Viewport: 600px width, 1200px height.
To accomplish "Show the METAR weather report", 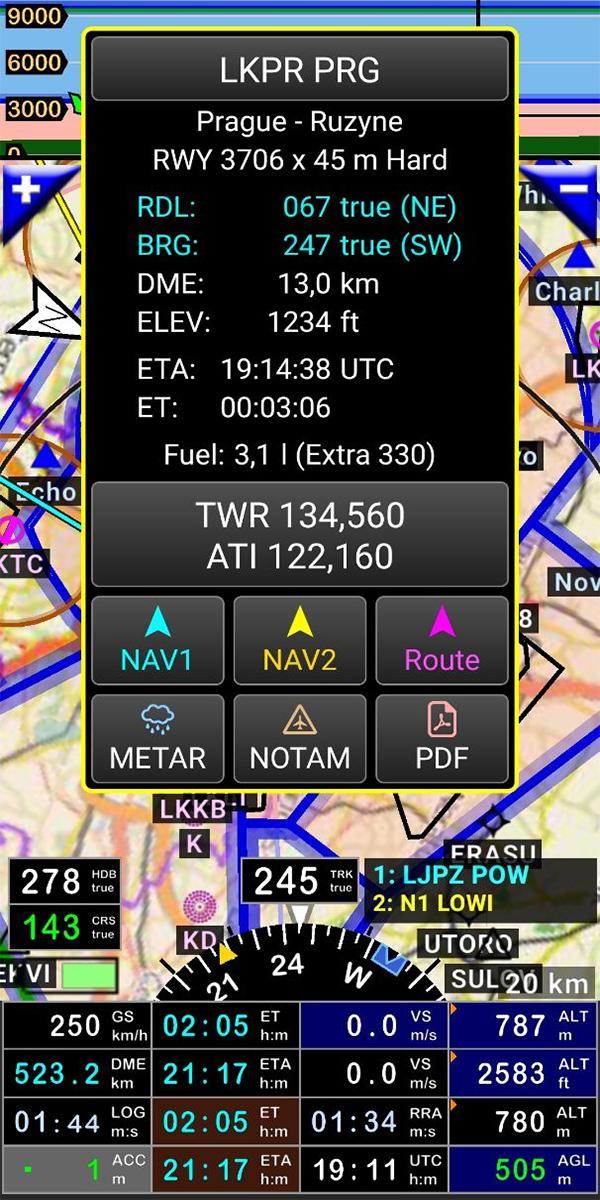I will [x=158, y=739].
